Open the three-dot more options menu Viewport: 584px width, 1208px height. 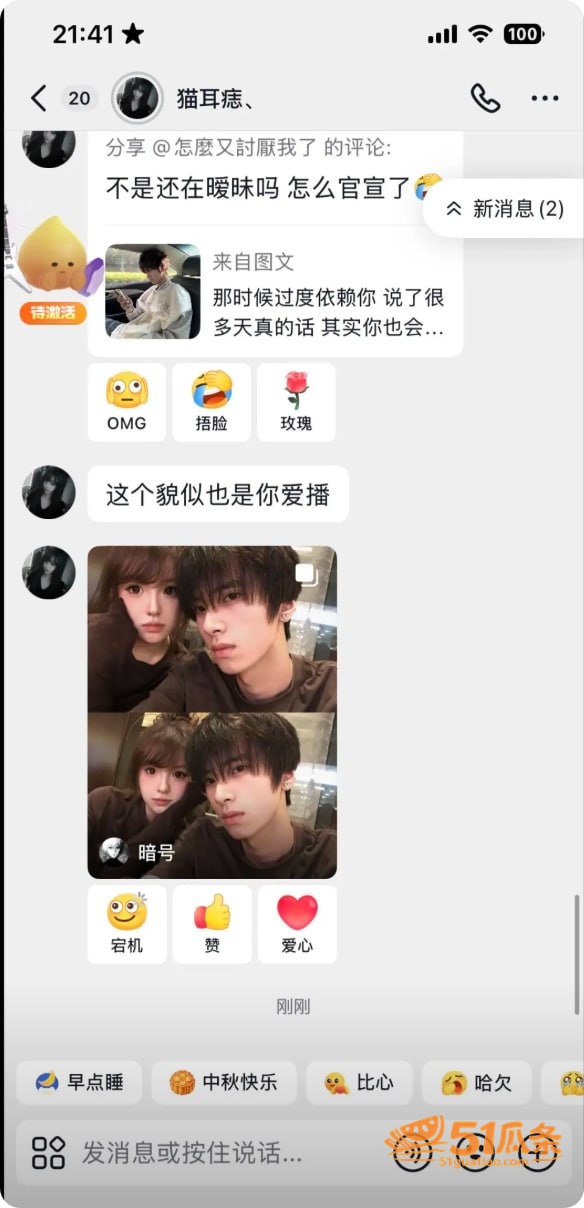coord(545,98)
